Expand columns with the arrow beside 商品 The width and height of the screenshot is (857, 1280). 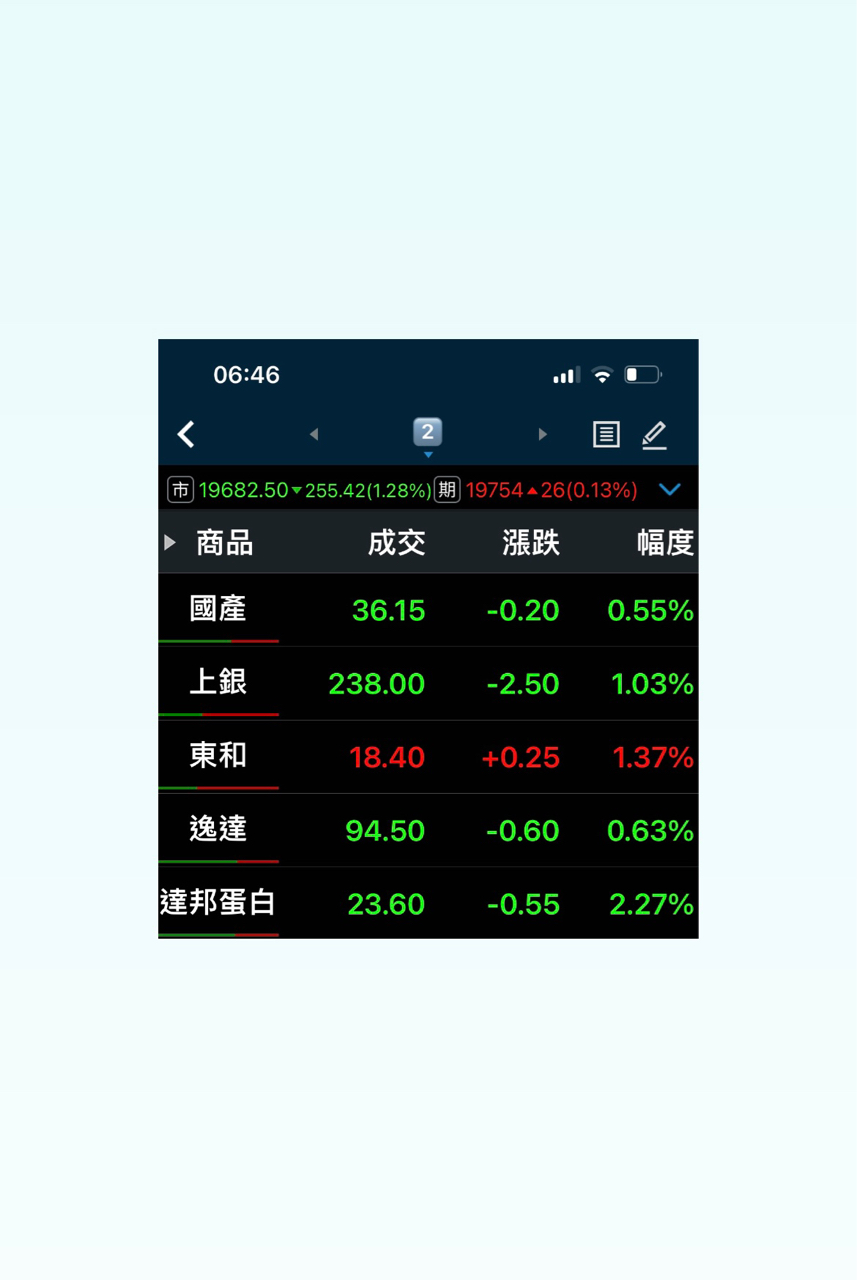[x=170, y=542]
